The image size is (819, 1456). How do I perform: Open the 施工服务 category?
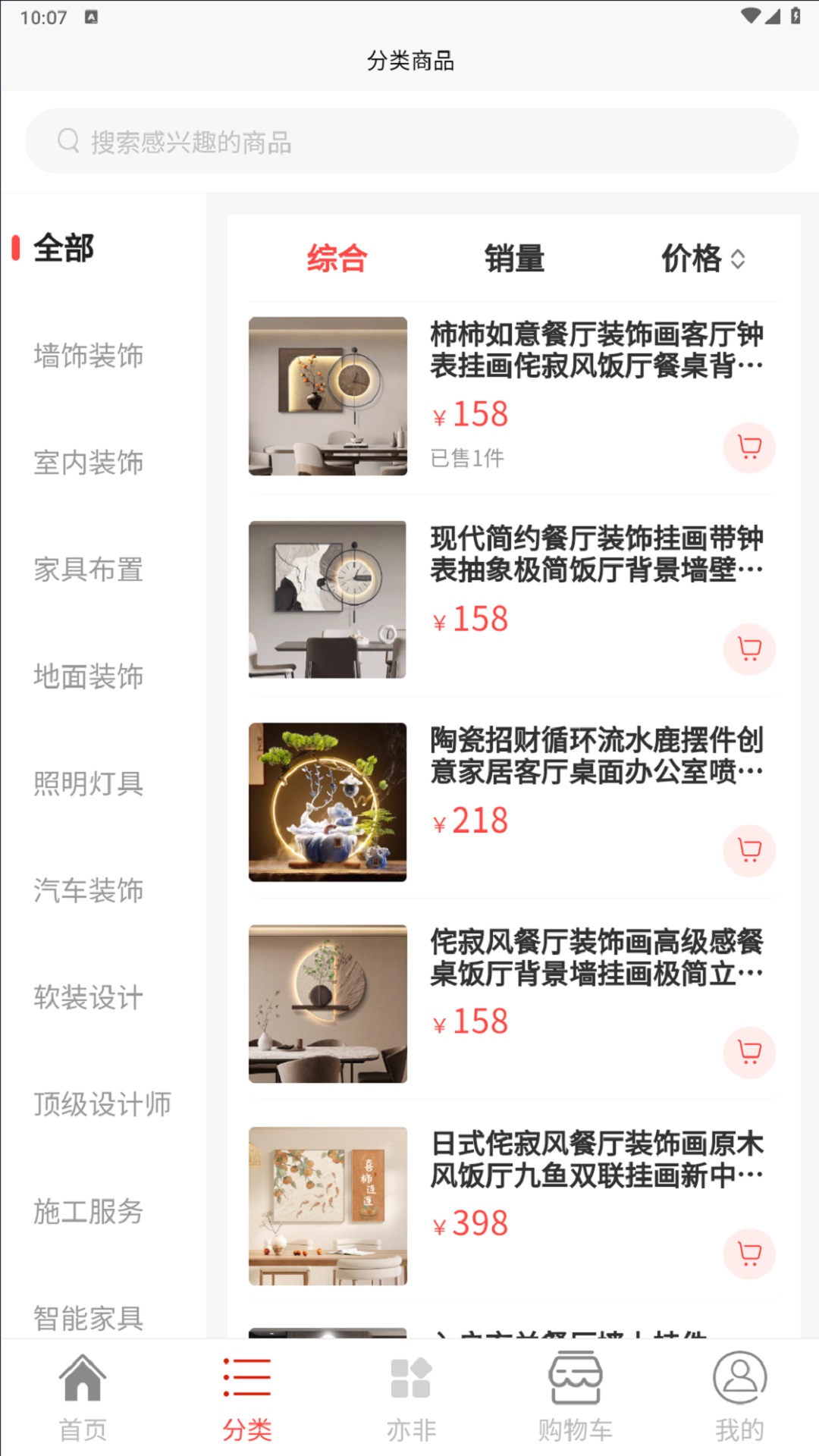88,1211
